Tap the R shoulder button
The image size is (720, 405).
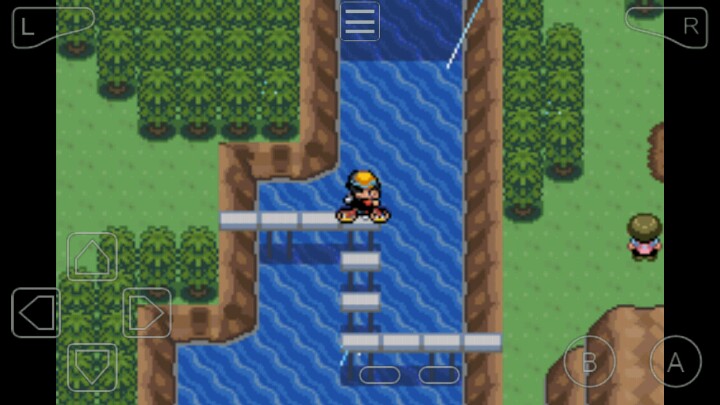pyautogui.click(x=667, y=27)
